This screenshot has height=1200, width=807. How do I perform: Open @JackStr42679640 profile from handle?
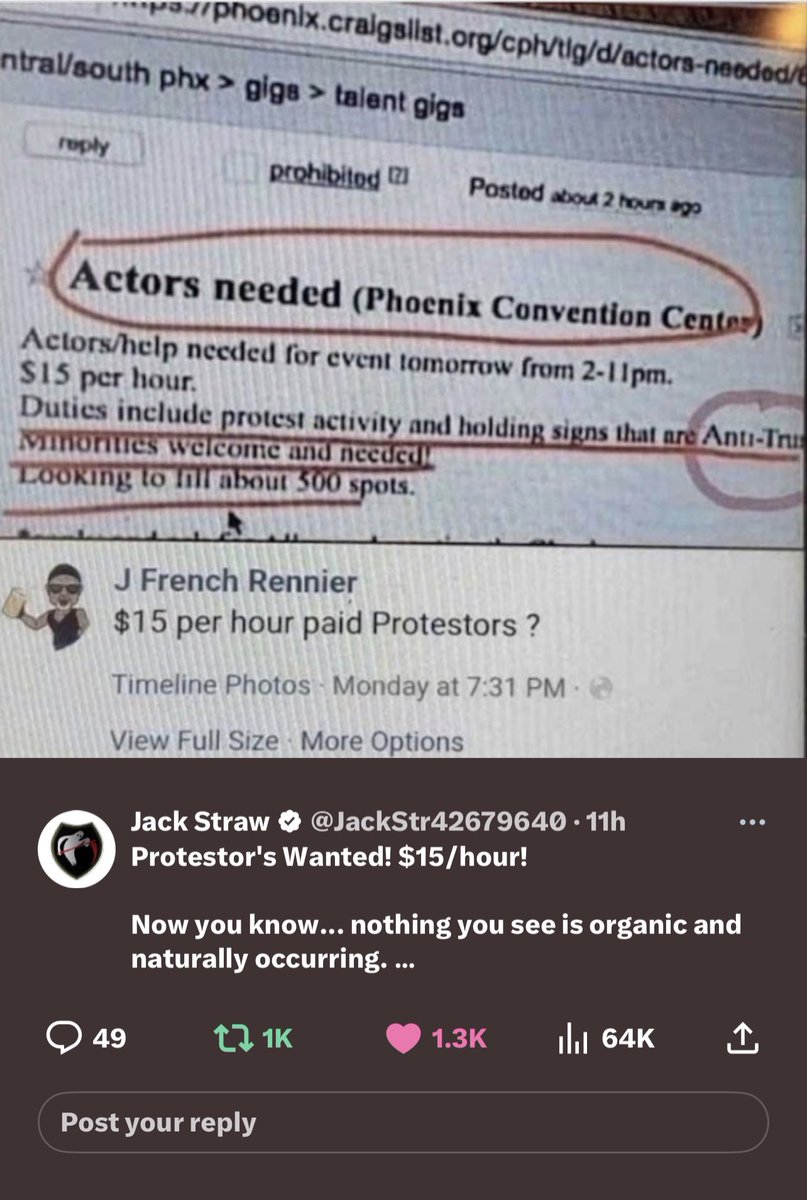tap(438, 822)
